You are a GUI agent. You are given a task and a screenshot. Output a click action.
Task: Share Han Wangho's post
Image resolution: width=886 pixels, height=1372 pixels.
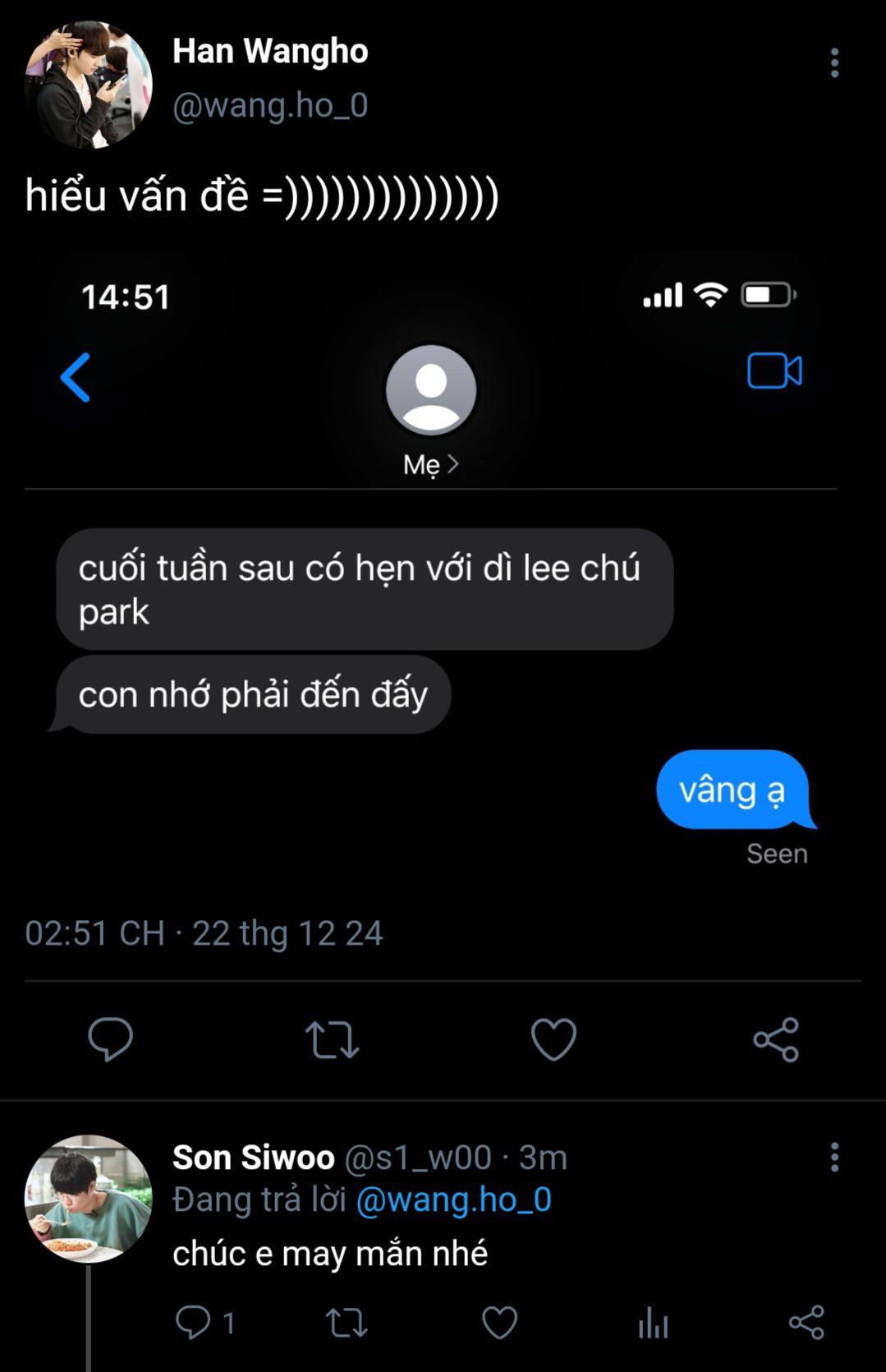pyautogui.click(x=775, y=1039)
